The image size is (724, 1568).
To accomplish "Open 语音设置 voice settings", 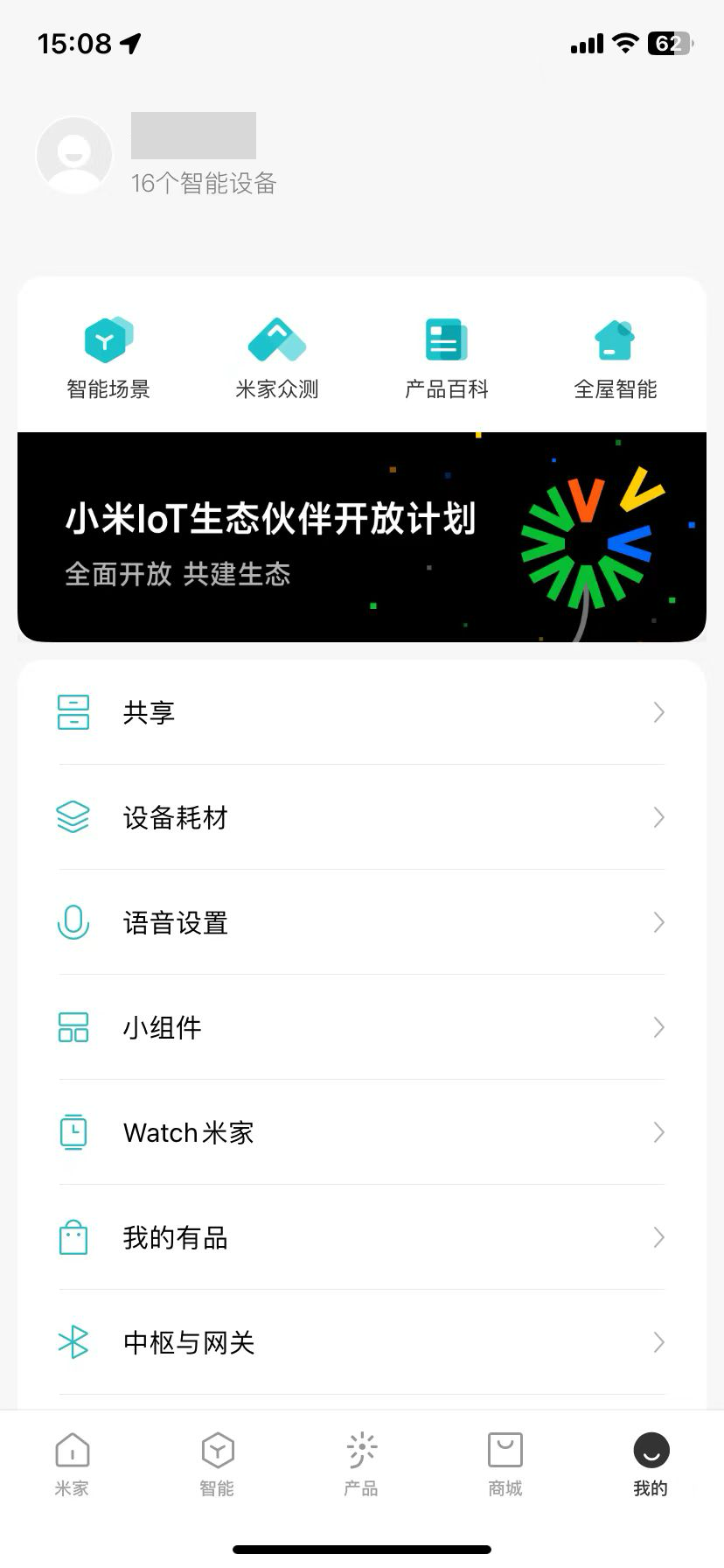I will tap(362, 922).
